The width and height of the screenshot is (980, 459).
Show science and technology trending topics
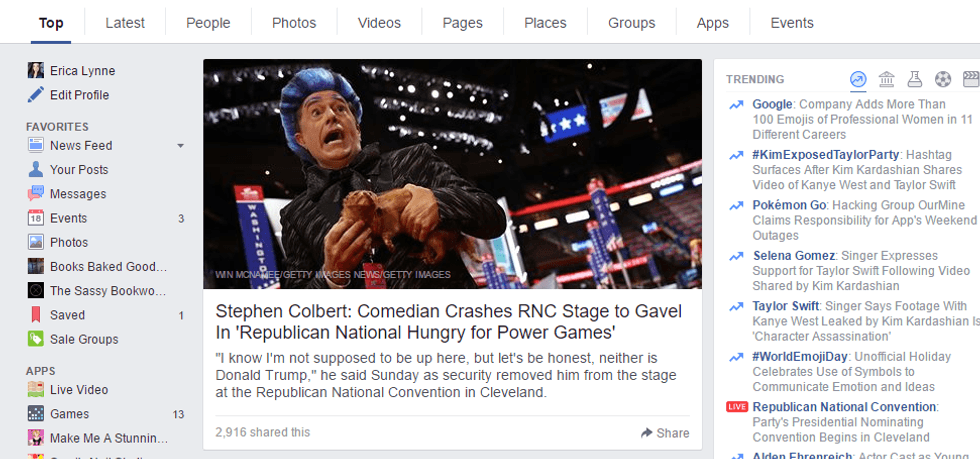pyautogui.click(x=914, y=79)
